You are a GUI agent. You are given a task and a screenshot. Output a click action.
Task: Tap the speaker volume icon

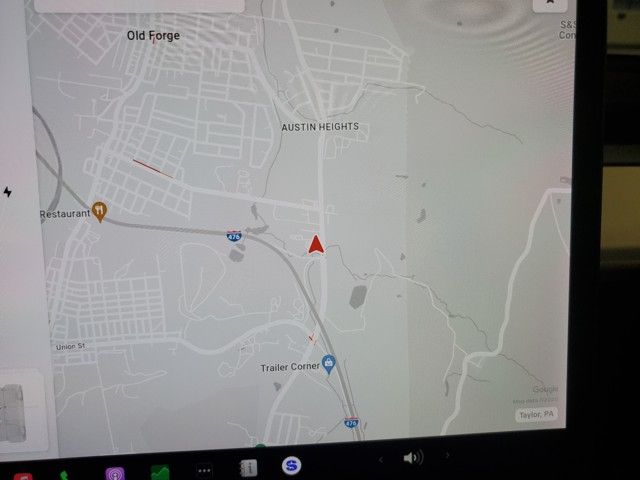tap(411, 458)
